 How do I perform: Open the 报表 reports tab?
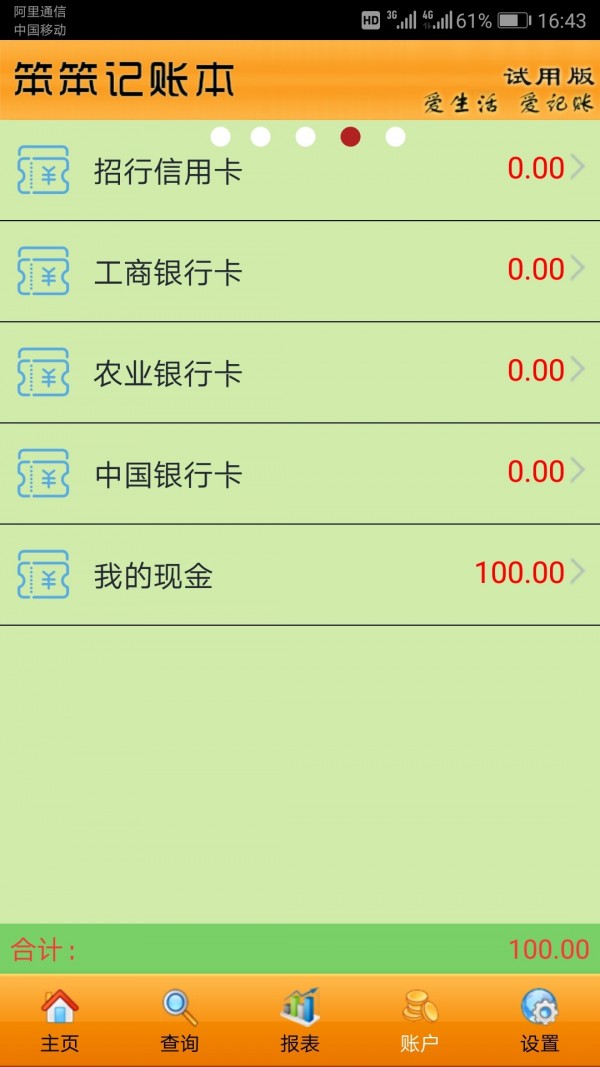(x=300, y=1020)
